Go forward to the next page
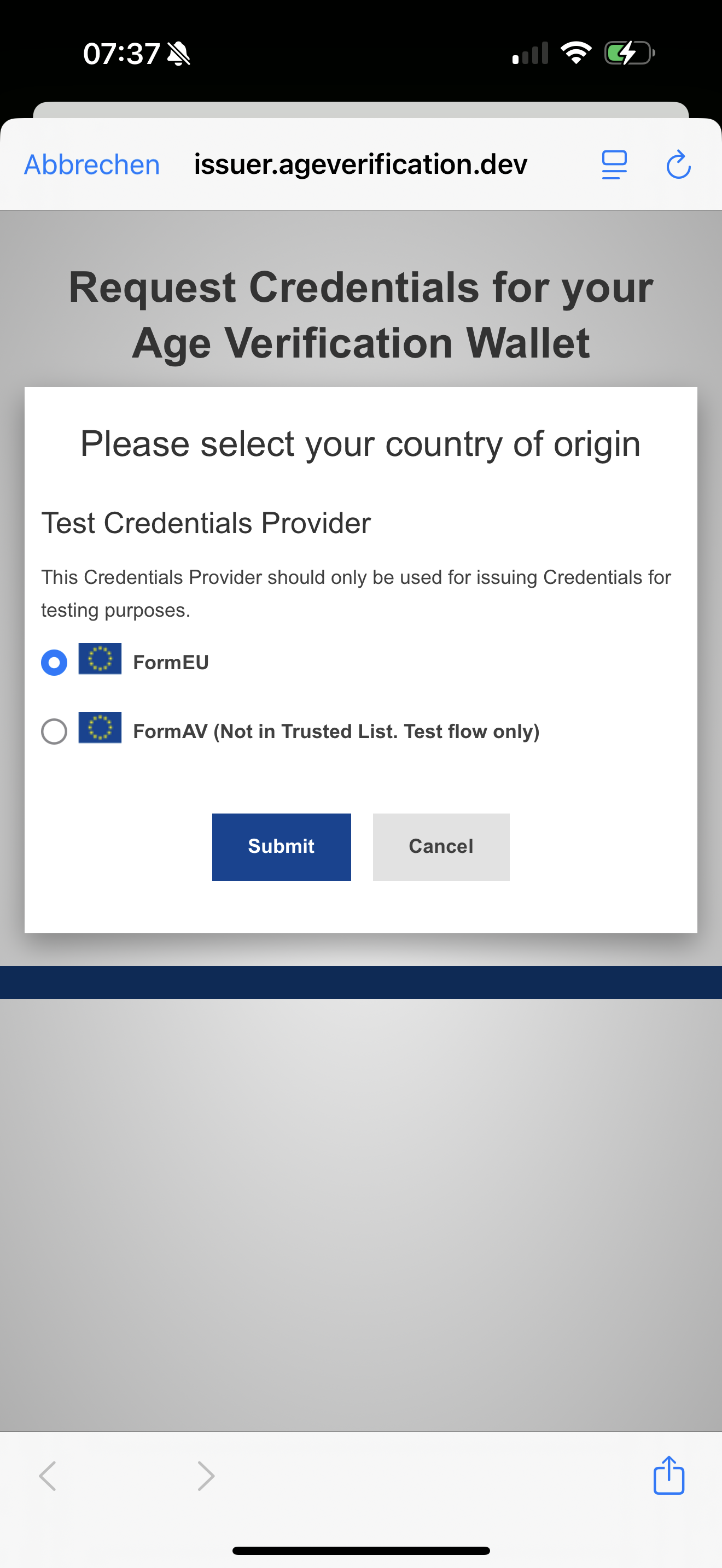 [206, 1476]
